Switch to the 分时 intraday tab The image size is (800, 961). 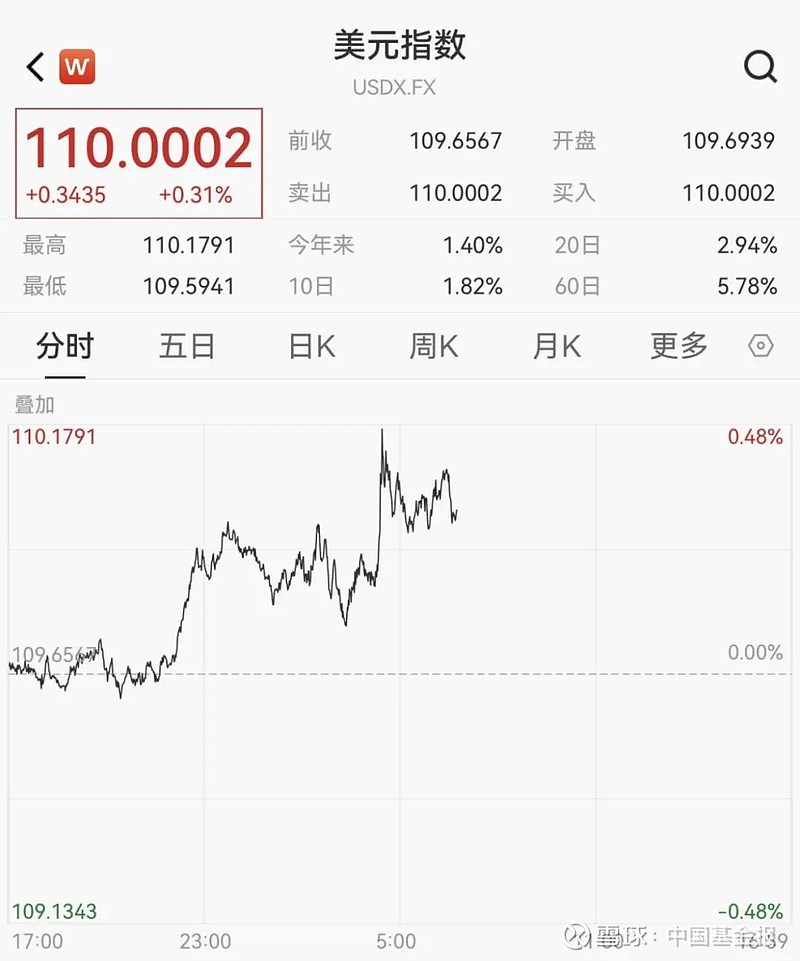(x=65, y=346)
